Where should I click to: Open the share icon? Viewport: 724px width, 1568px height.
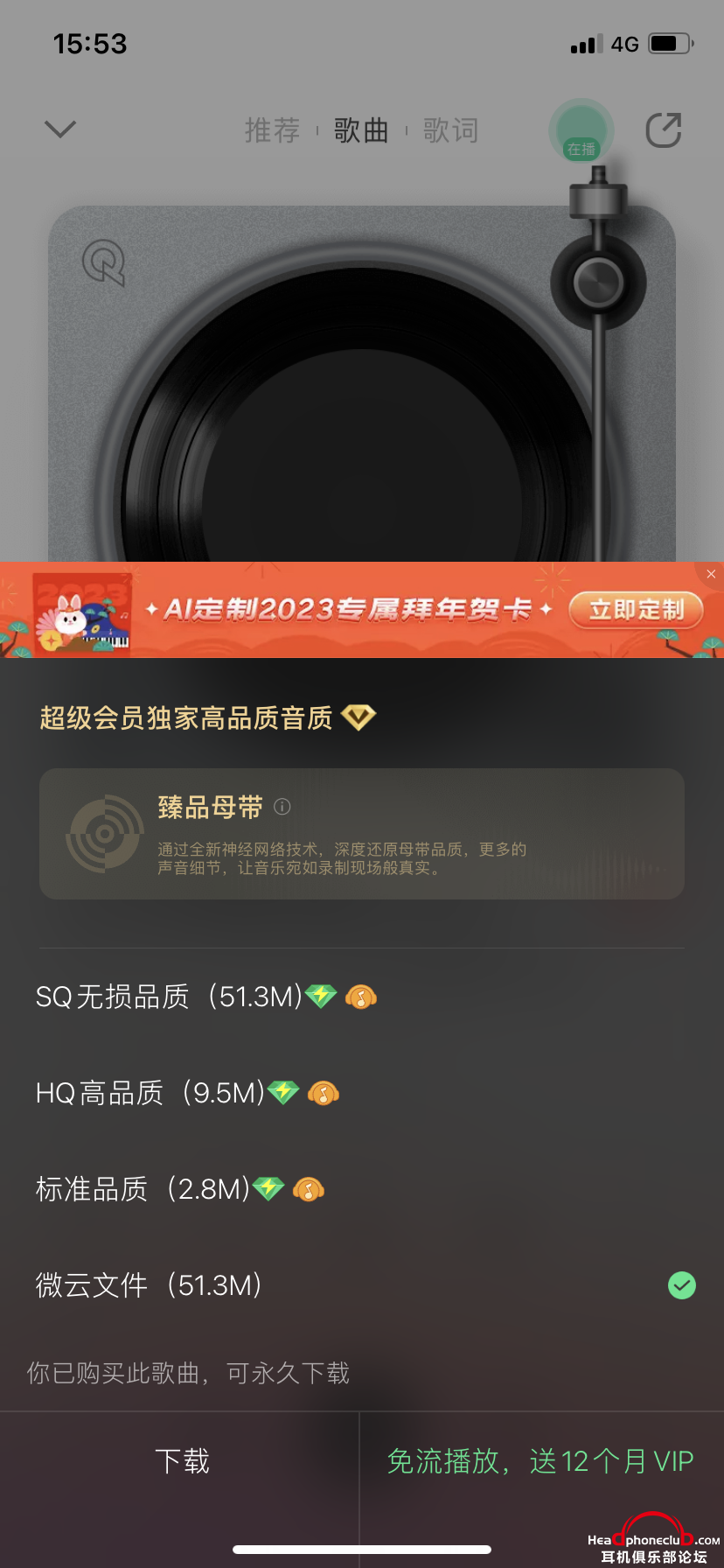663,130
